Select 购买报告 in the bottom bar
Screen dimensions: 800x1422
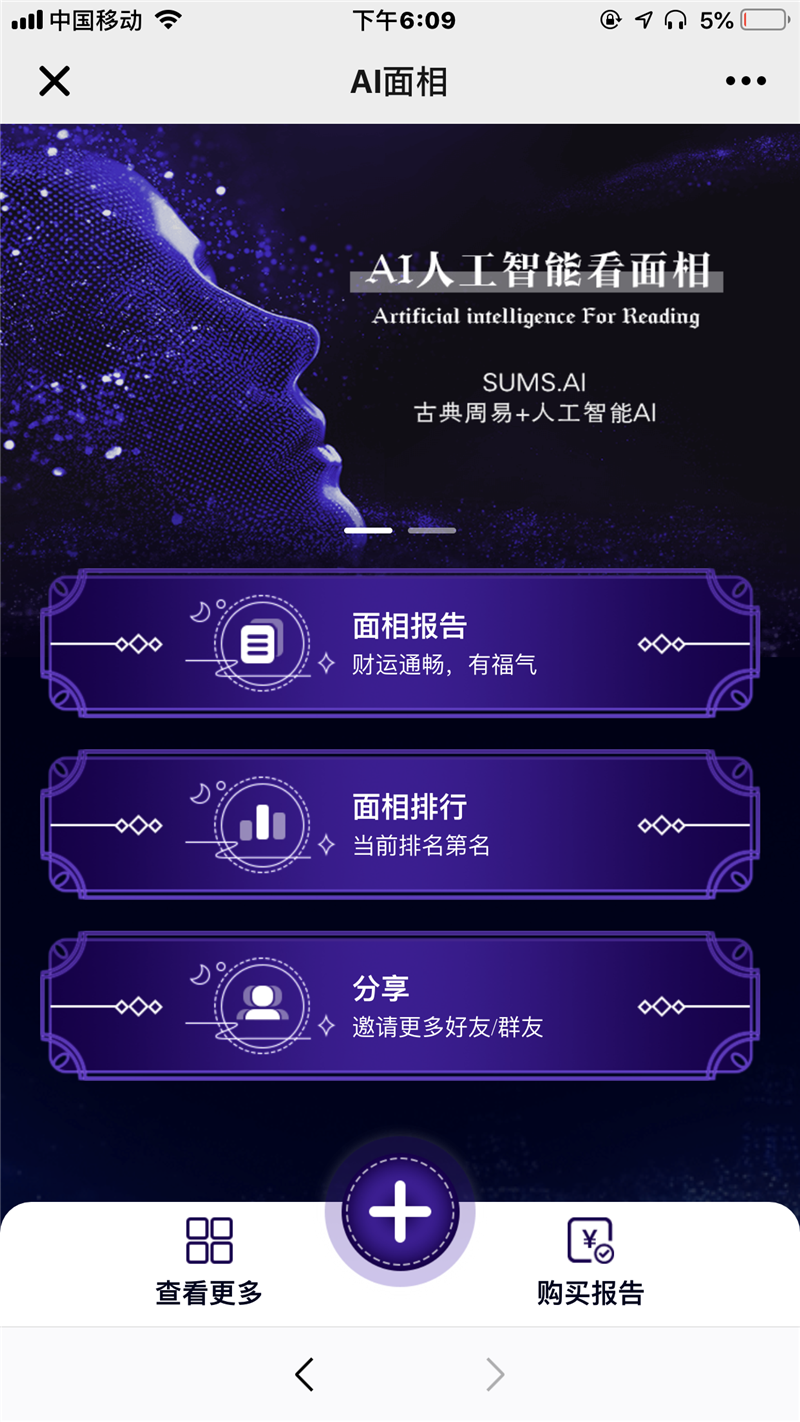tap(590, 1260)
